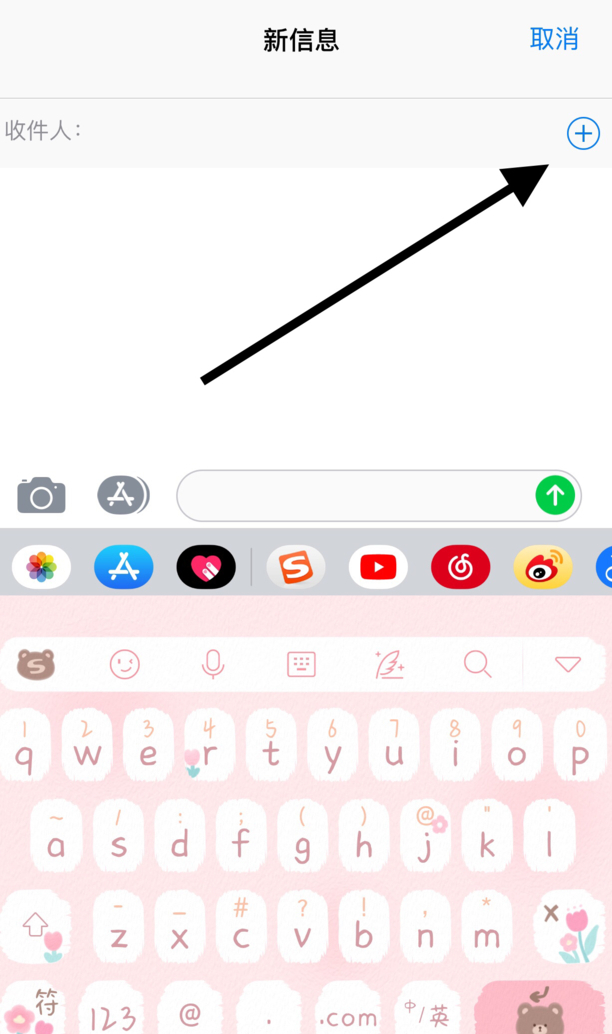Send the message with green arrow
Image resolution: width=612 pixels, height=1034 pixels.
click(555, 495)
